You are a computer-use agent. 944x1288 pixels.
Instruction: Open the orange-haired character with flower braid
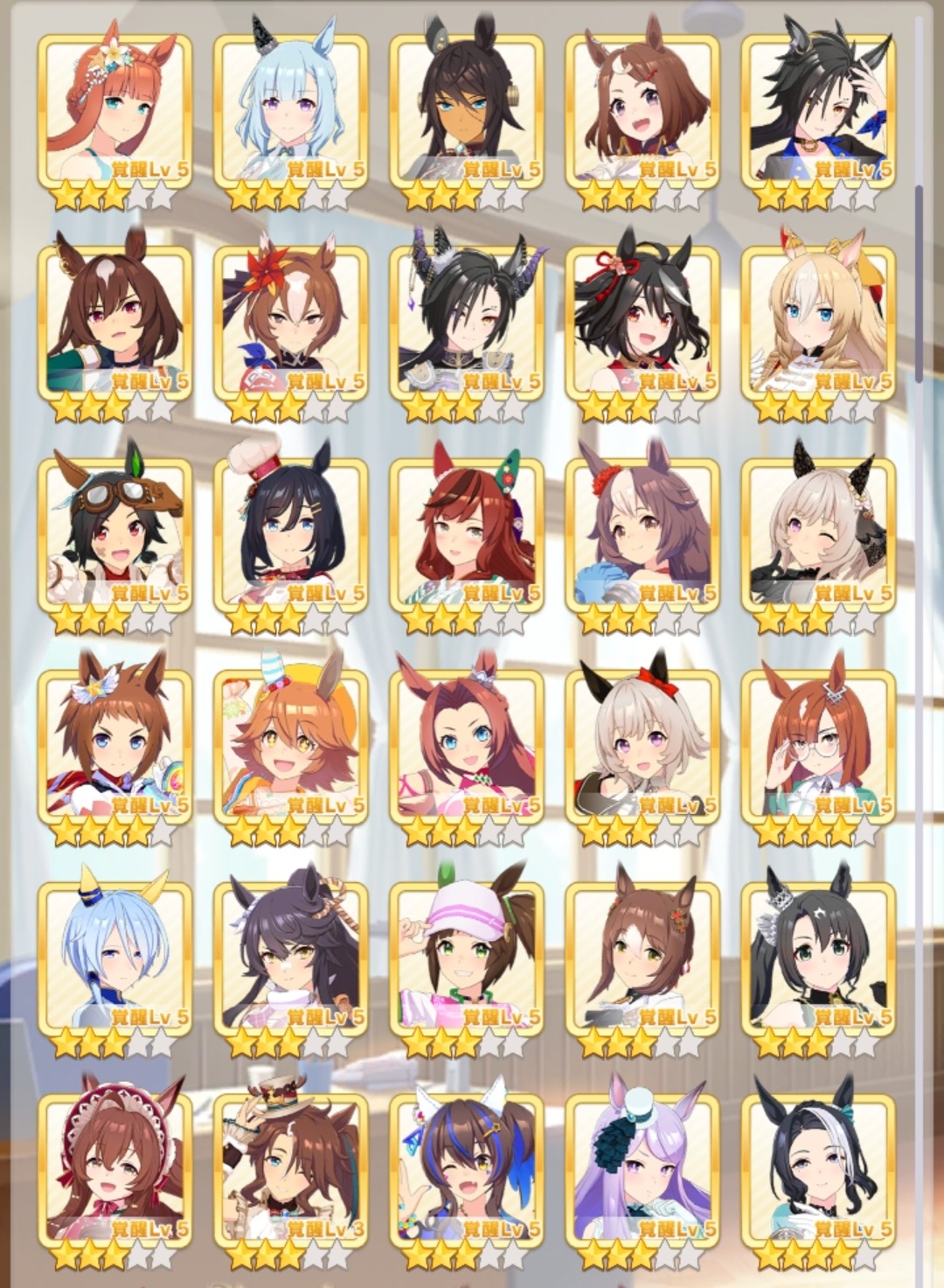coord(115,111)
